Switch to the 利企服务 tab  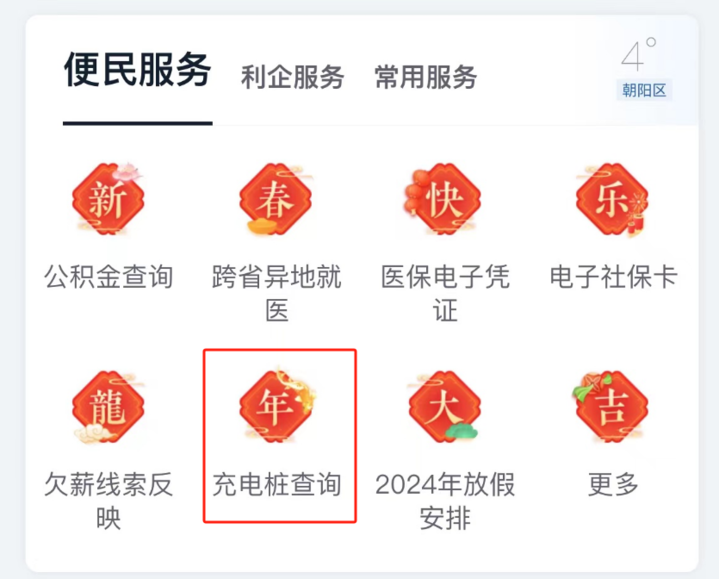292,77
